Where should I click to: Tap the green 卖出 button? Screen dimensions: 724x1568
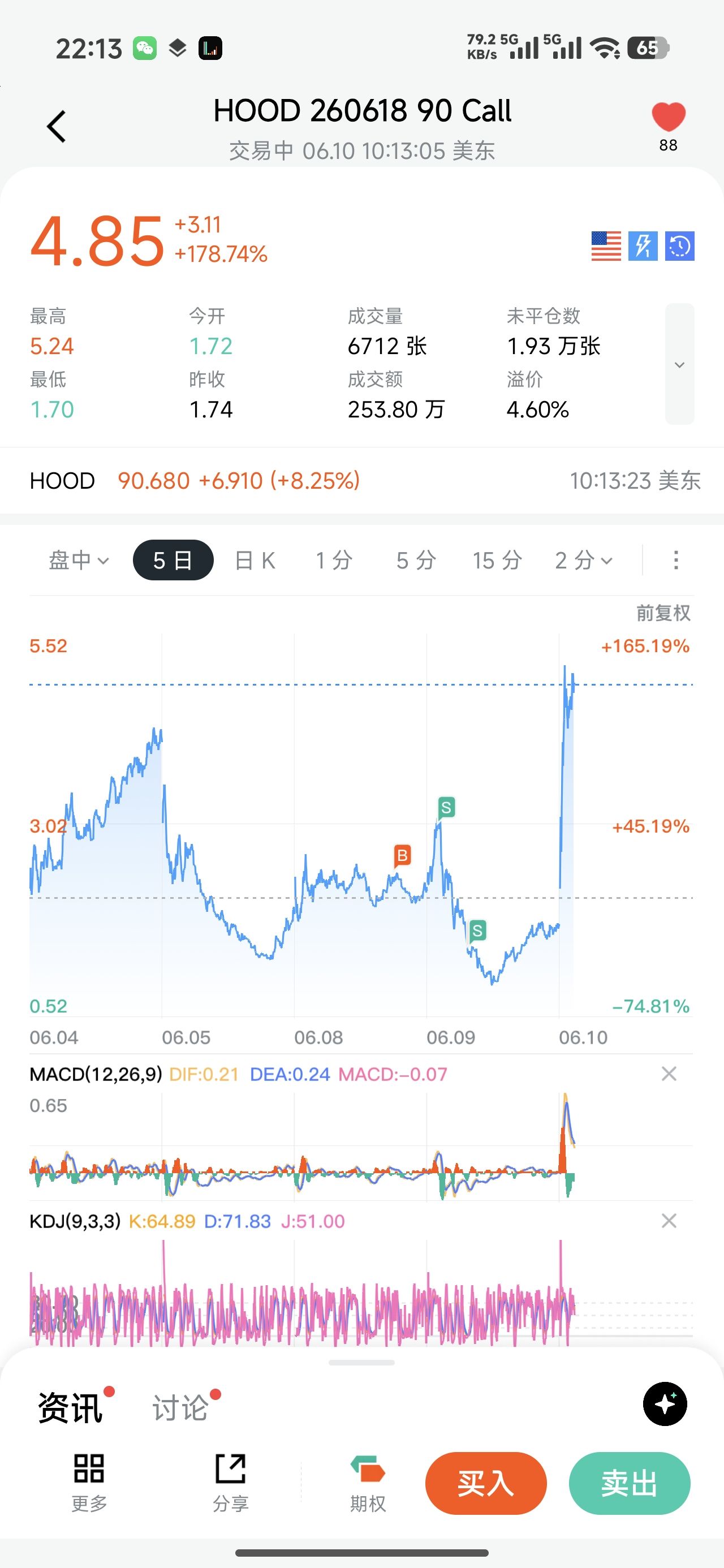point(630,1483)
